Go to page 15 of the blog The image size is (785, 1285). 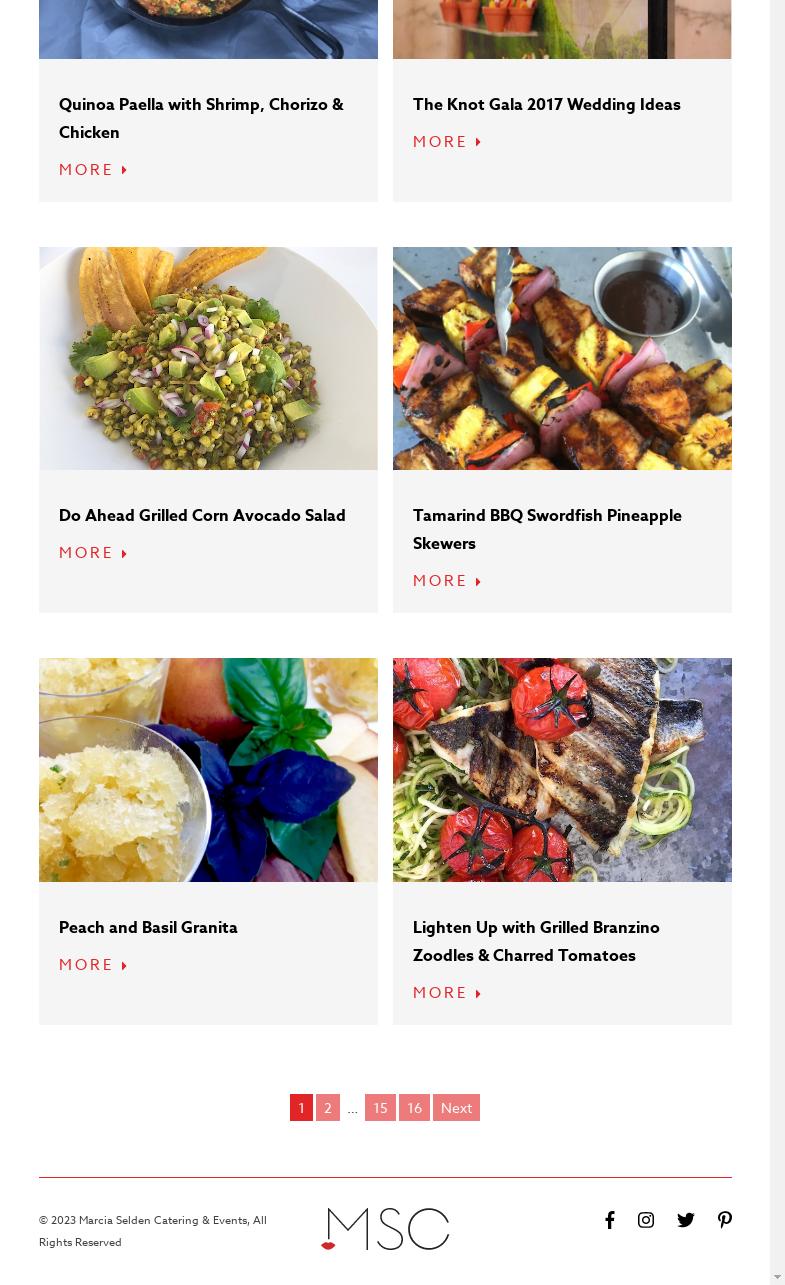pos(380,1107)
